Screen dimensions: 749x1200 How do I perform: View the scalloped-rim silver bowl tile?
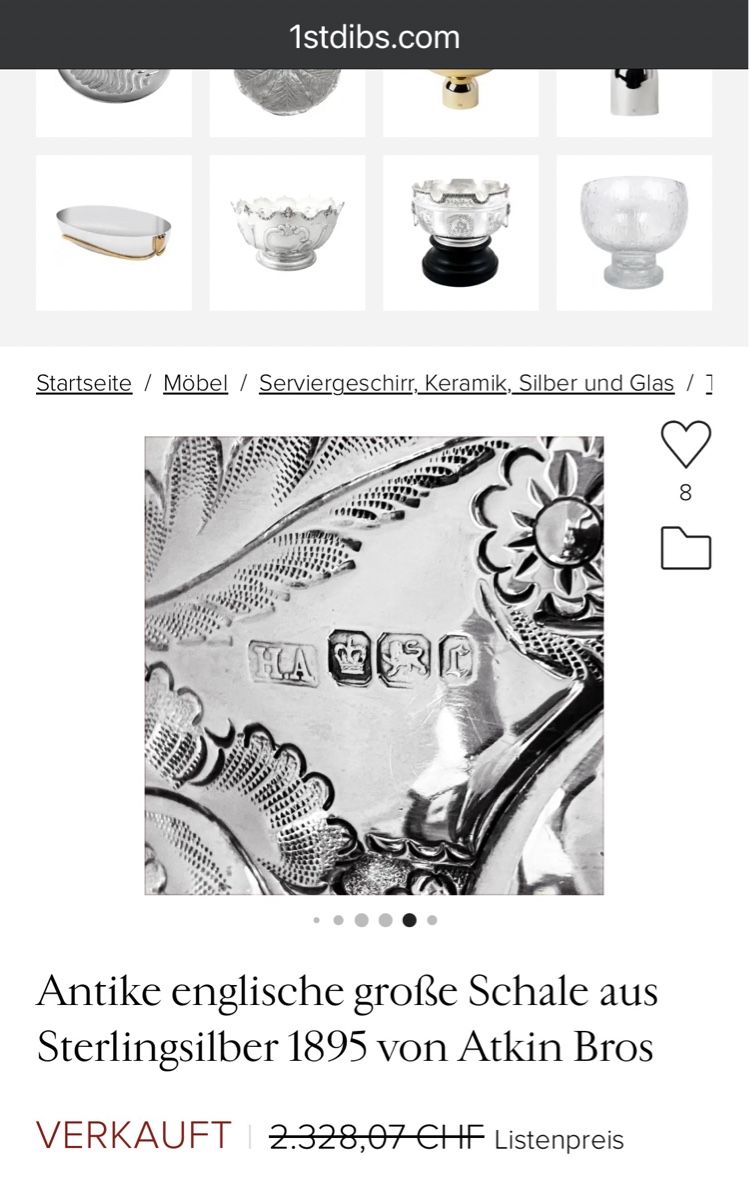(287, 233)
